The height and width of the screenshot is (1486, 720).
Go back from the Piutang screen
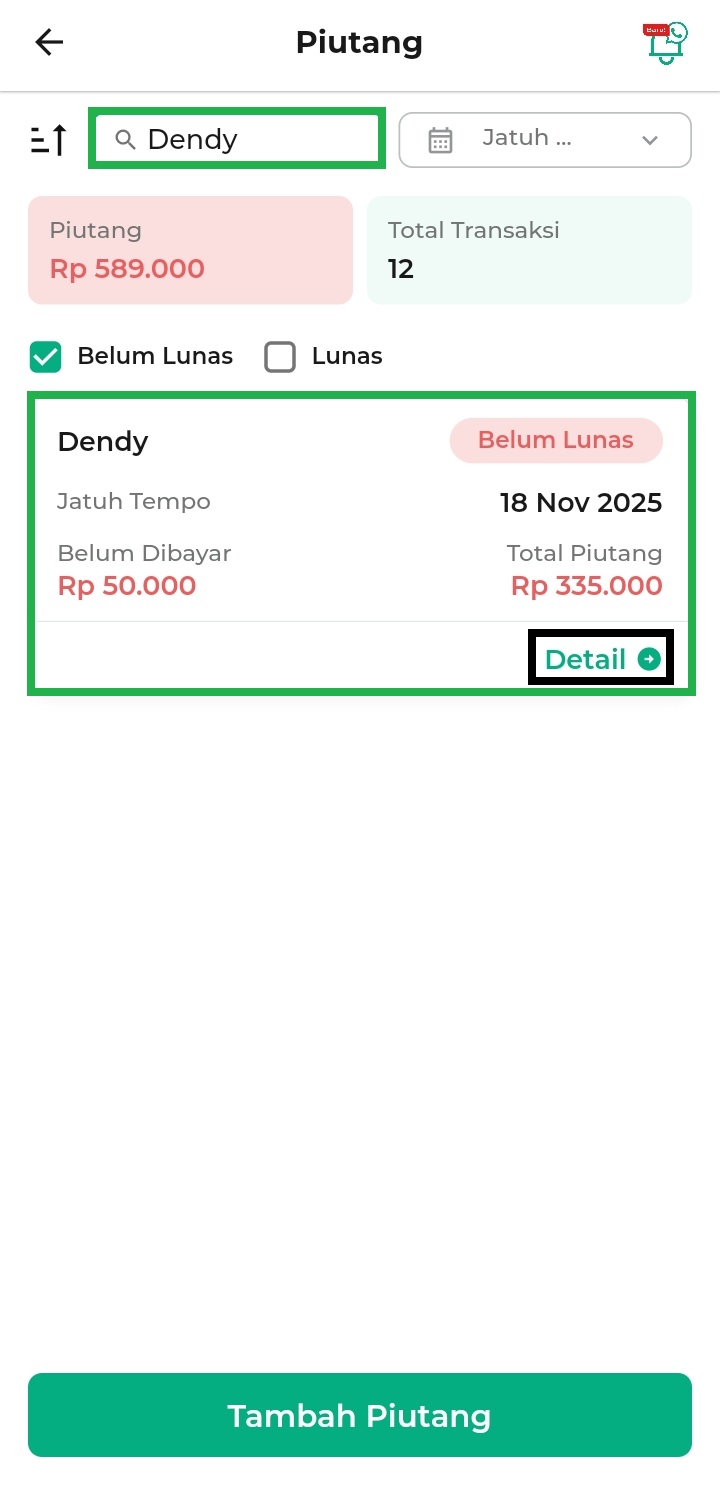pyautogui.click(x=49, y=42)
